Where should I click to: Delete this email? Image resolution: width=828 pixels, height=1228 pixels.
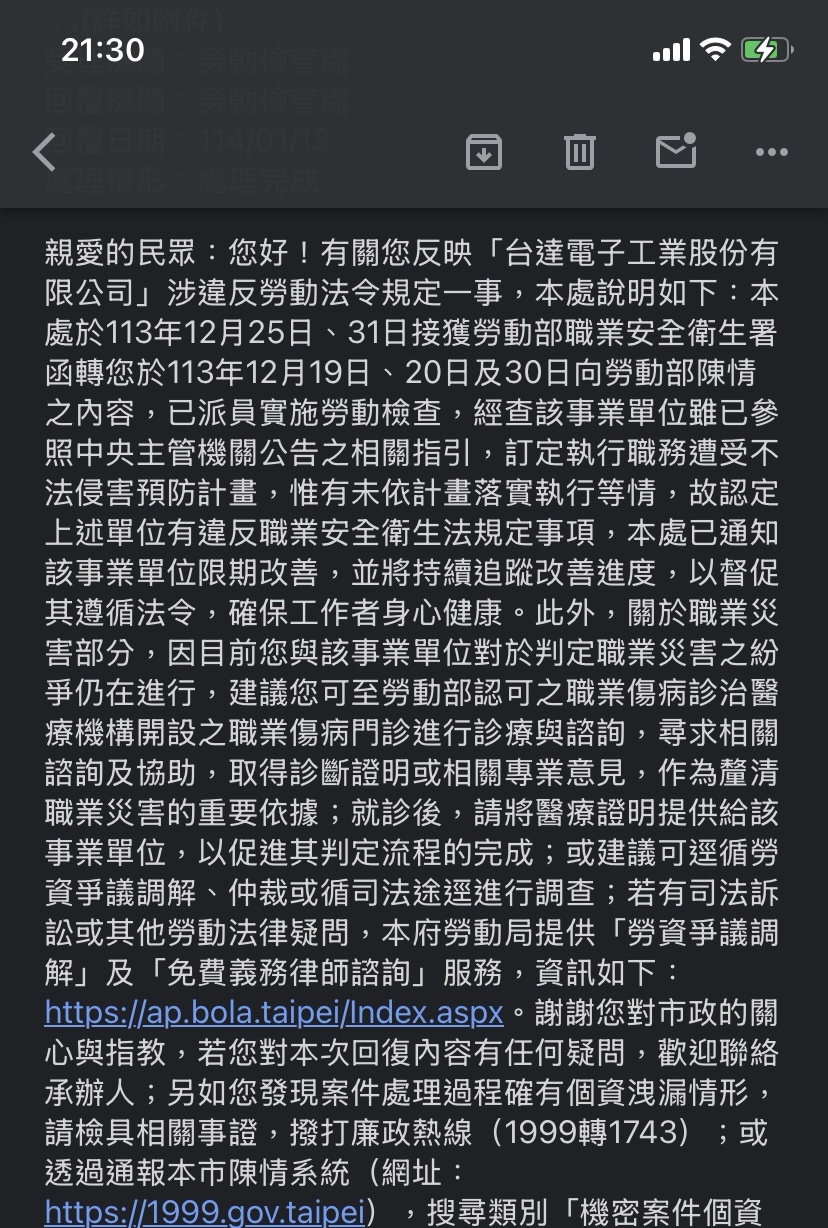point(579,152)
